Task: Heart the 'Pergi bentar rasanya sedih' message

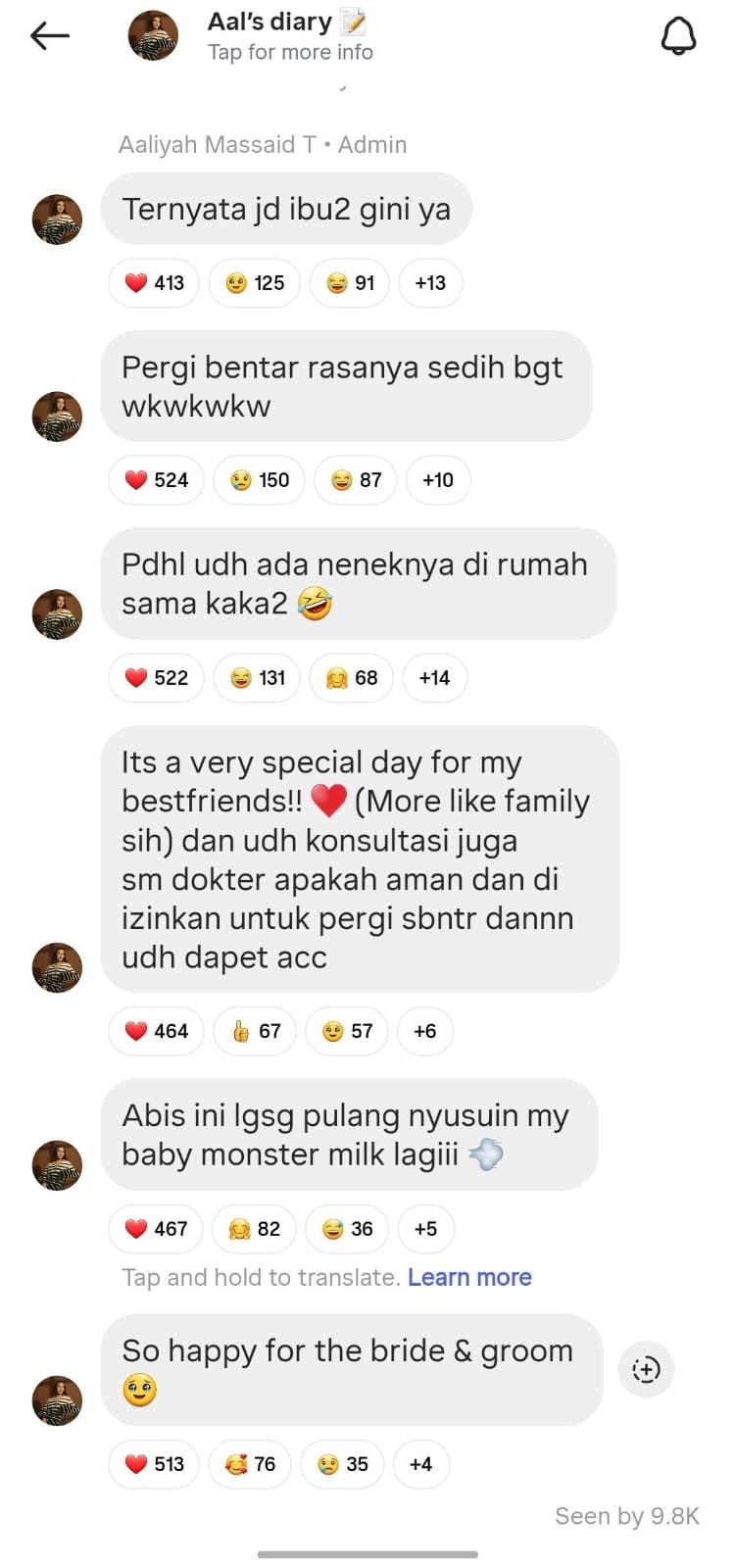Action: 156,480
